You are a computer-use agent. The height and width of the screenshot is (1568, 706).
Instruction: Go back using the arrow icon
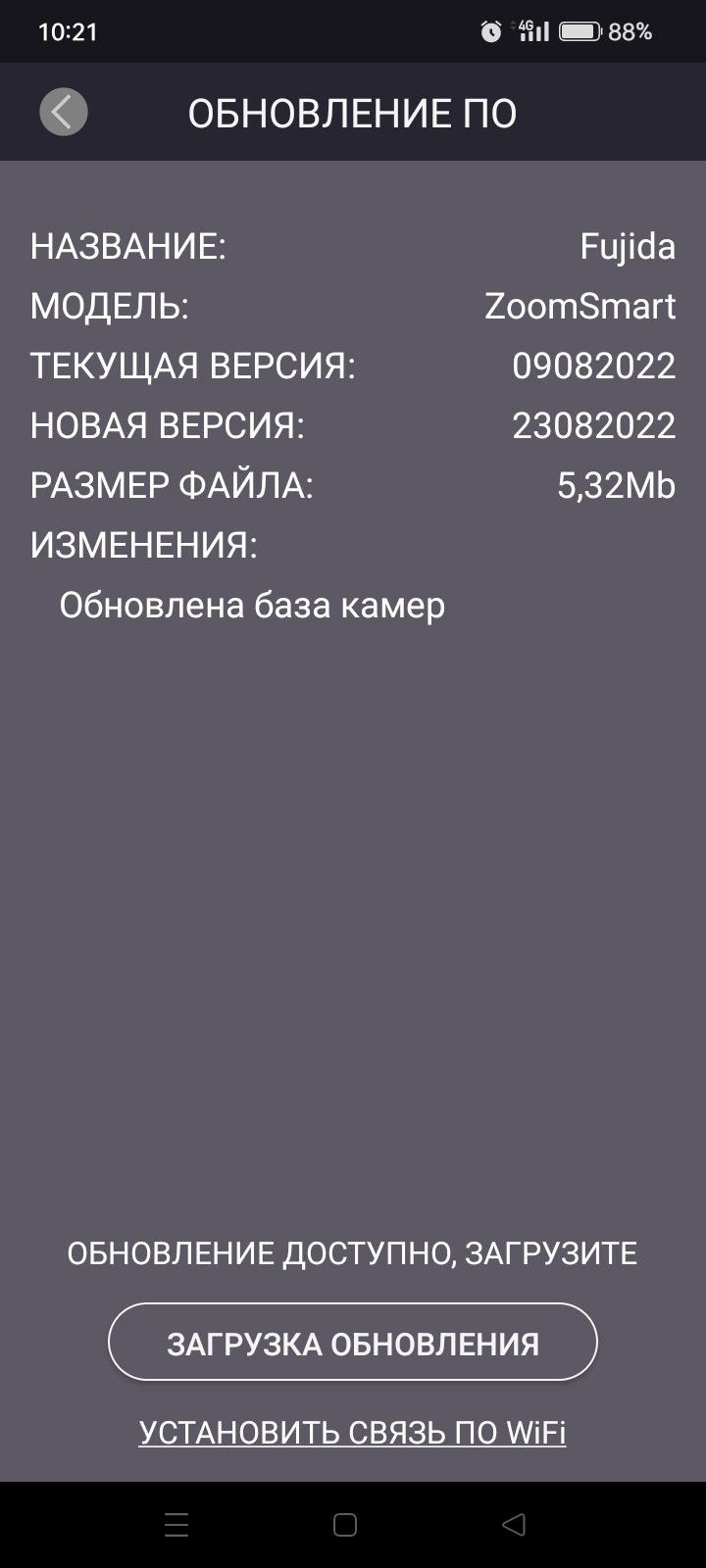(64, 113)
